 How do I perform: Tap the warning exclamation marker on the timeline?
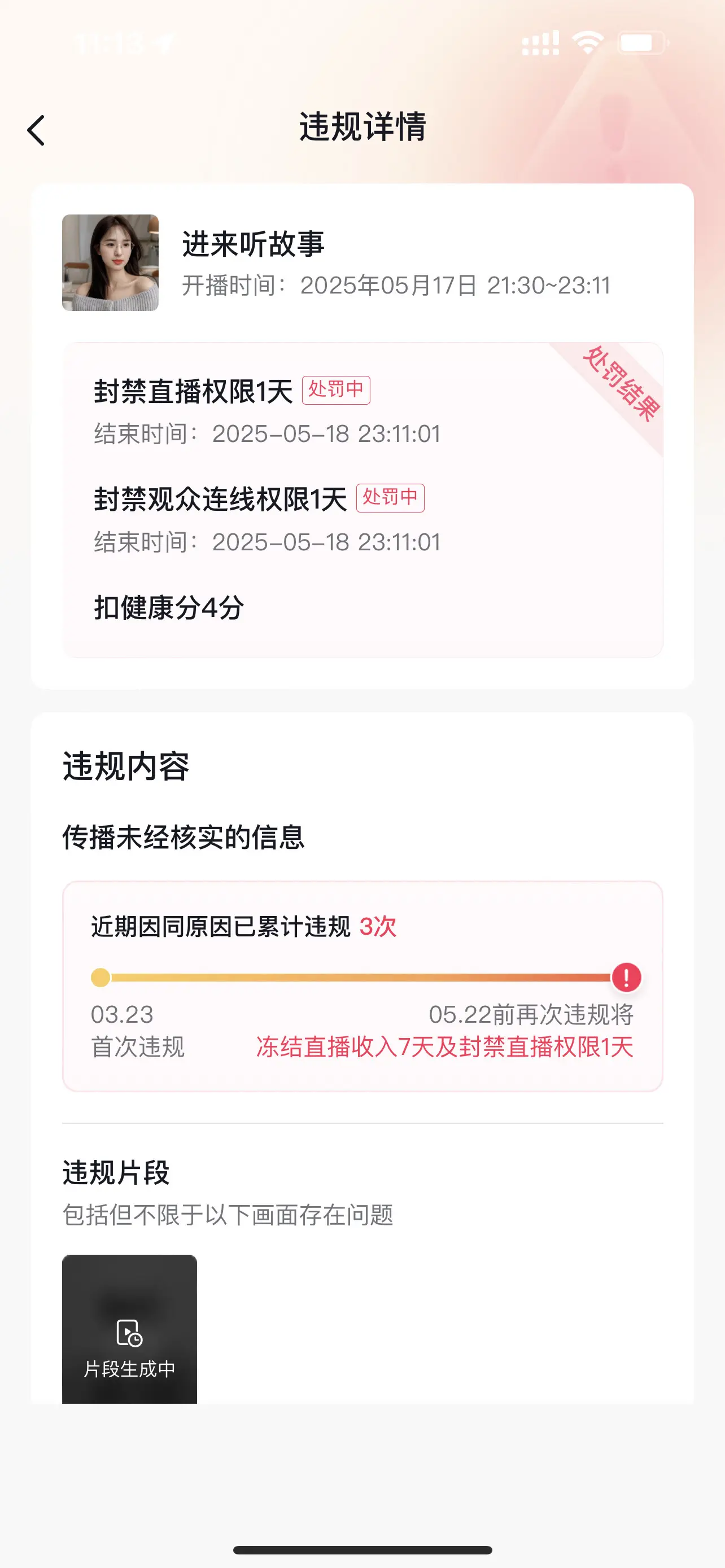(x=626, y=978)
